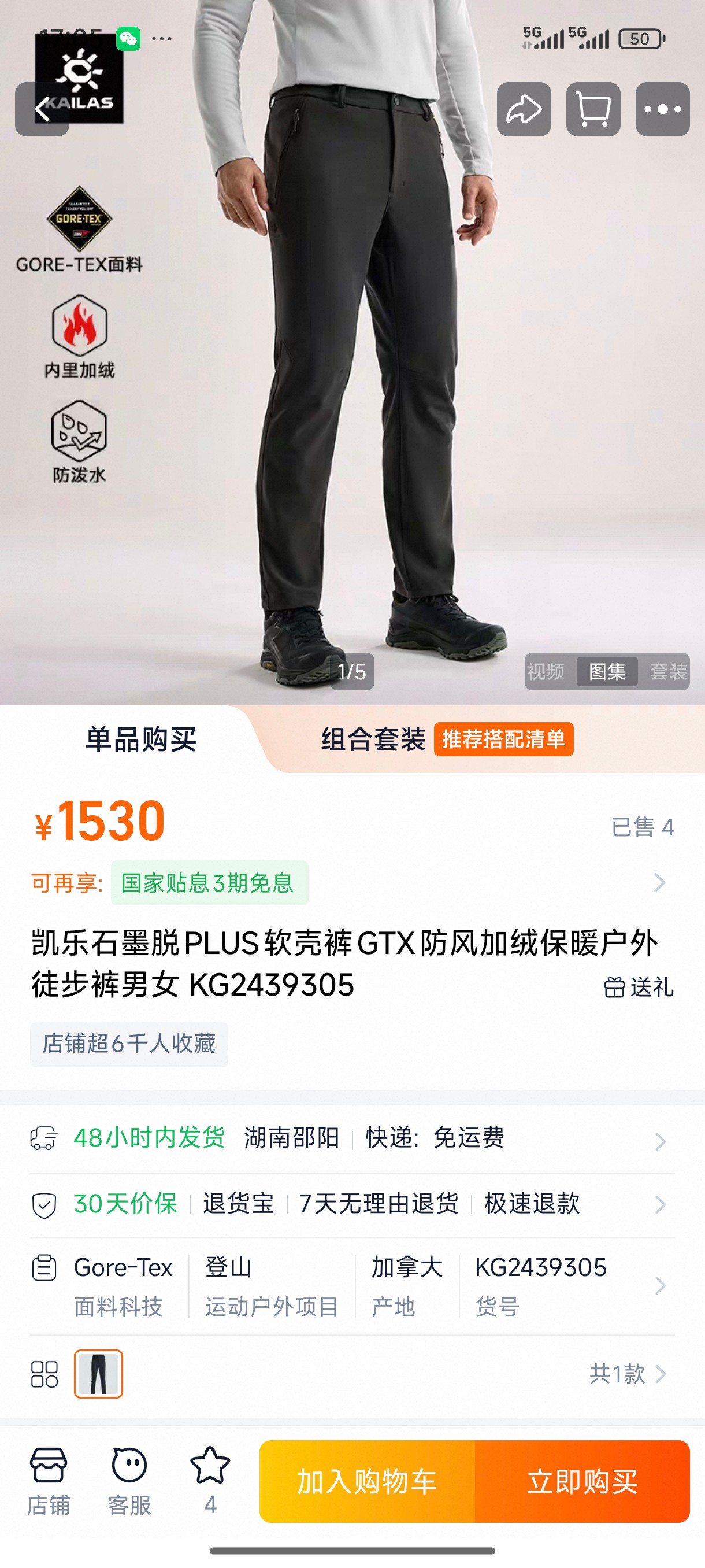The width and height of the screenshot is (705, 1568).
Task: Select the 单品购买 tab
Action: (x=140, y=739)
